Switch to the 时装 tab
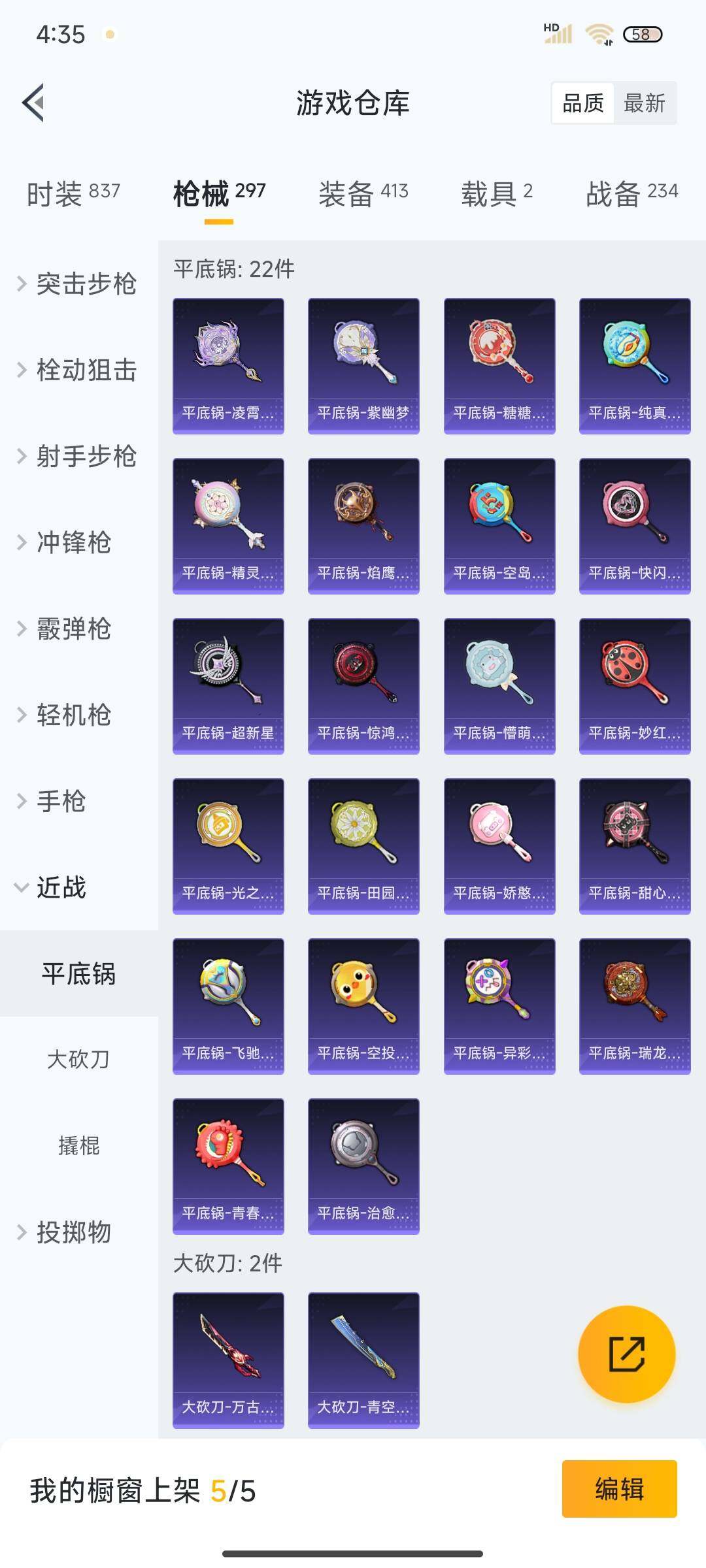 tap(73, 193)
